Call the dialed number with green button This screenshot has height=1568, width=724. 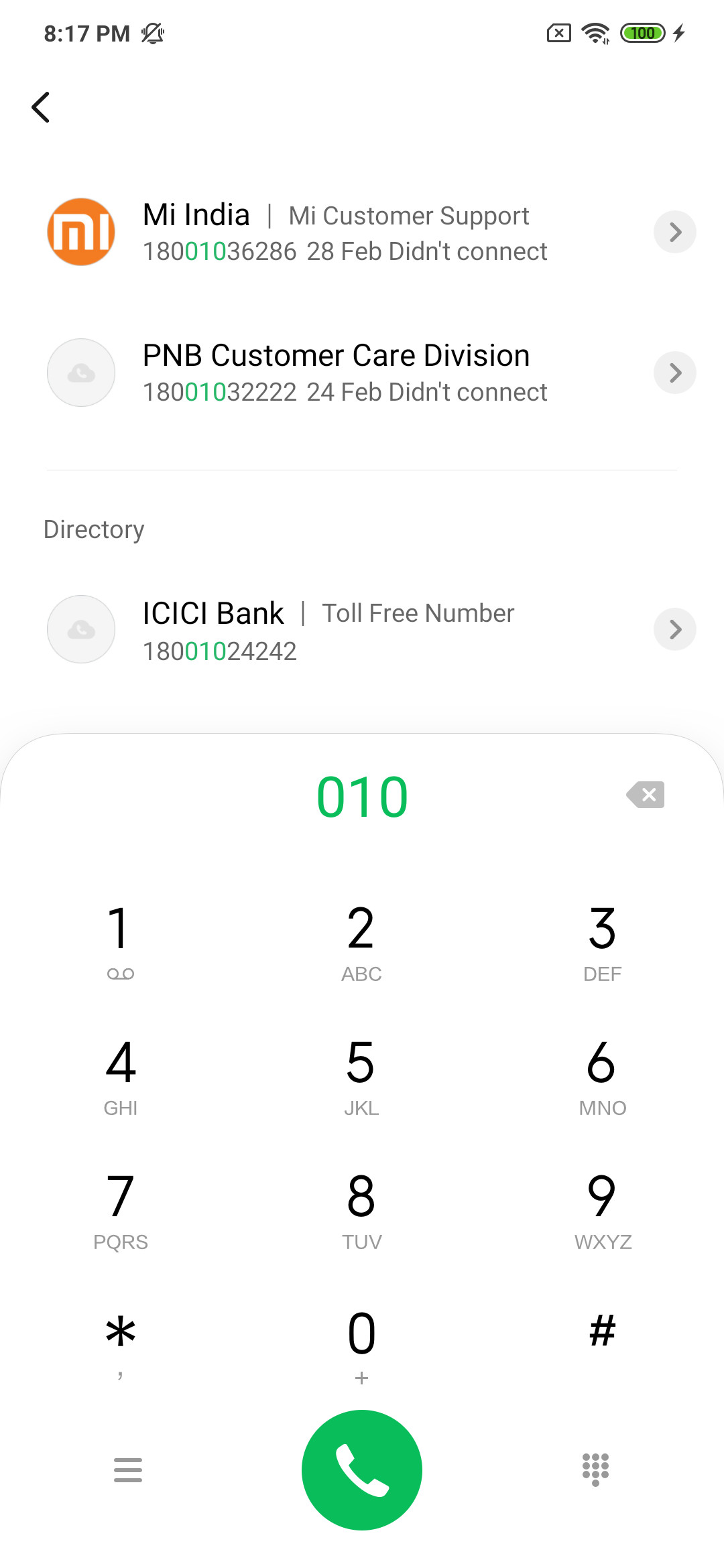pyautogui.click(x=362, y=1470)
